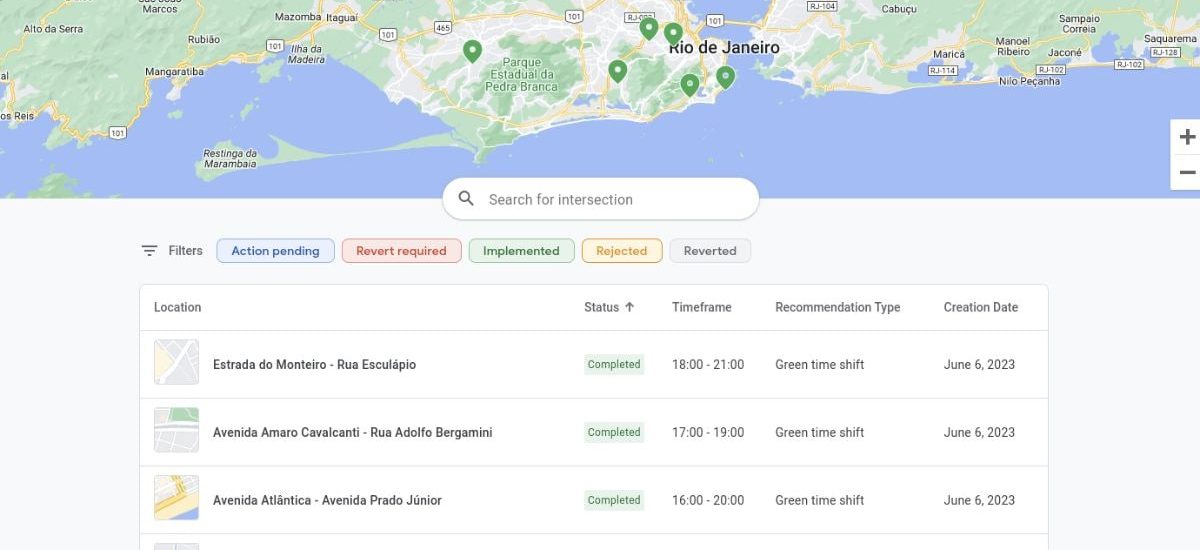Screen dimensions: 1200x550
Task: Toggle the Reverted filter chip
Action: click(709, 251)
